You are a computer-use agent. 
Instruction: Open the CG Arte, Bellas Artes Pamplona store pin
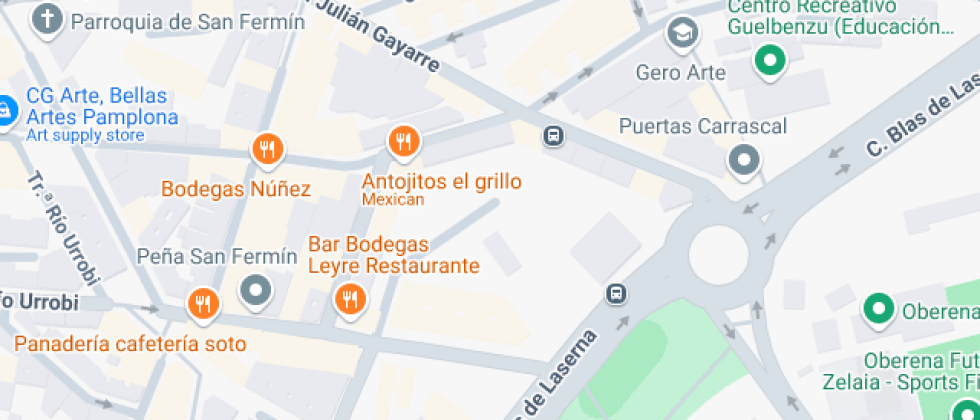pyautogui.click(x=6, y=110)
